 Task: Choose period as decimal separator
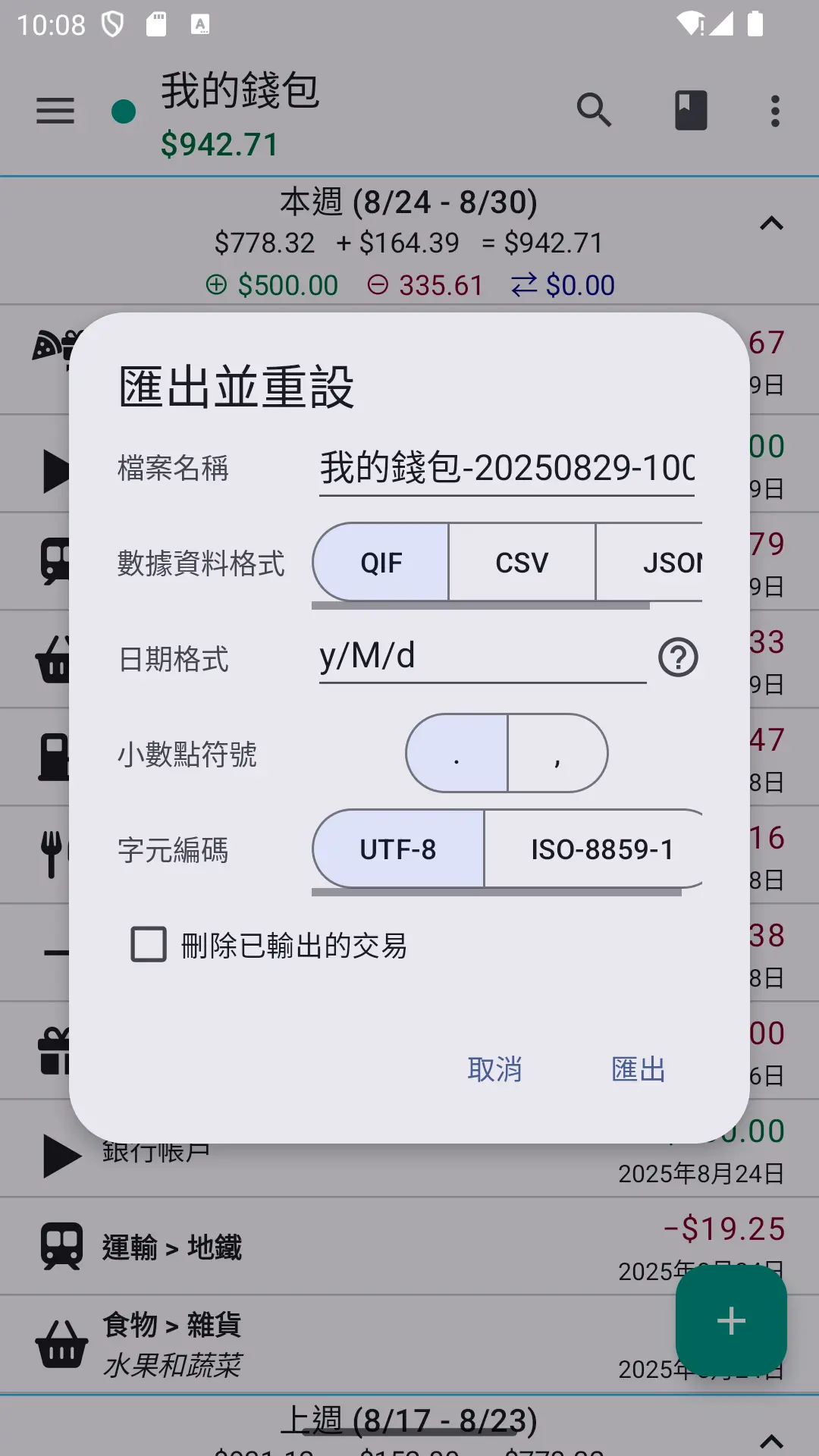(x=457, y=753)
